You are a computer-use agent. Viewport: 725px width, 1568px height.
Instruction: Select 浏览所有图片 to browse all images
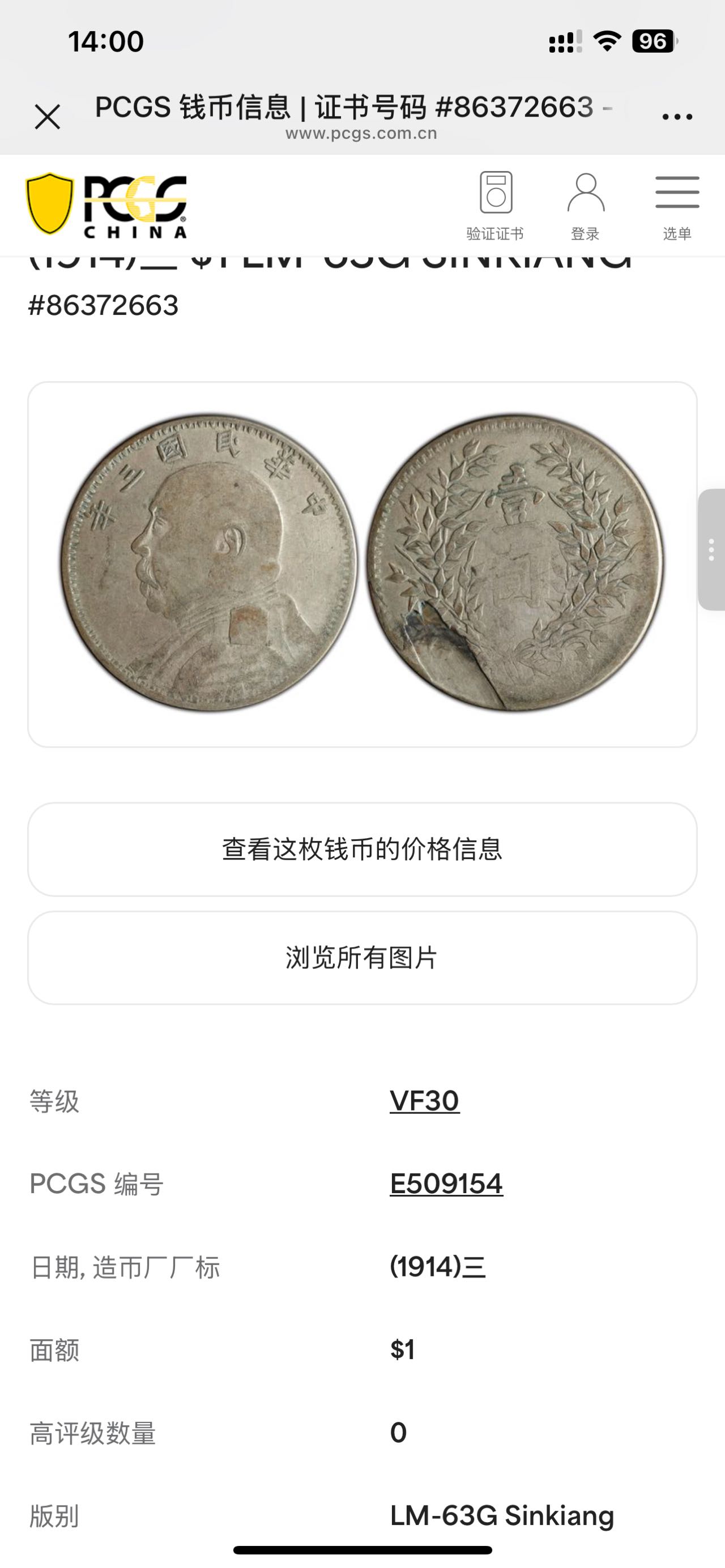[x=362, y=958]
